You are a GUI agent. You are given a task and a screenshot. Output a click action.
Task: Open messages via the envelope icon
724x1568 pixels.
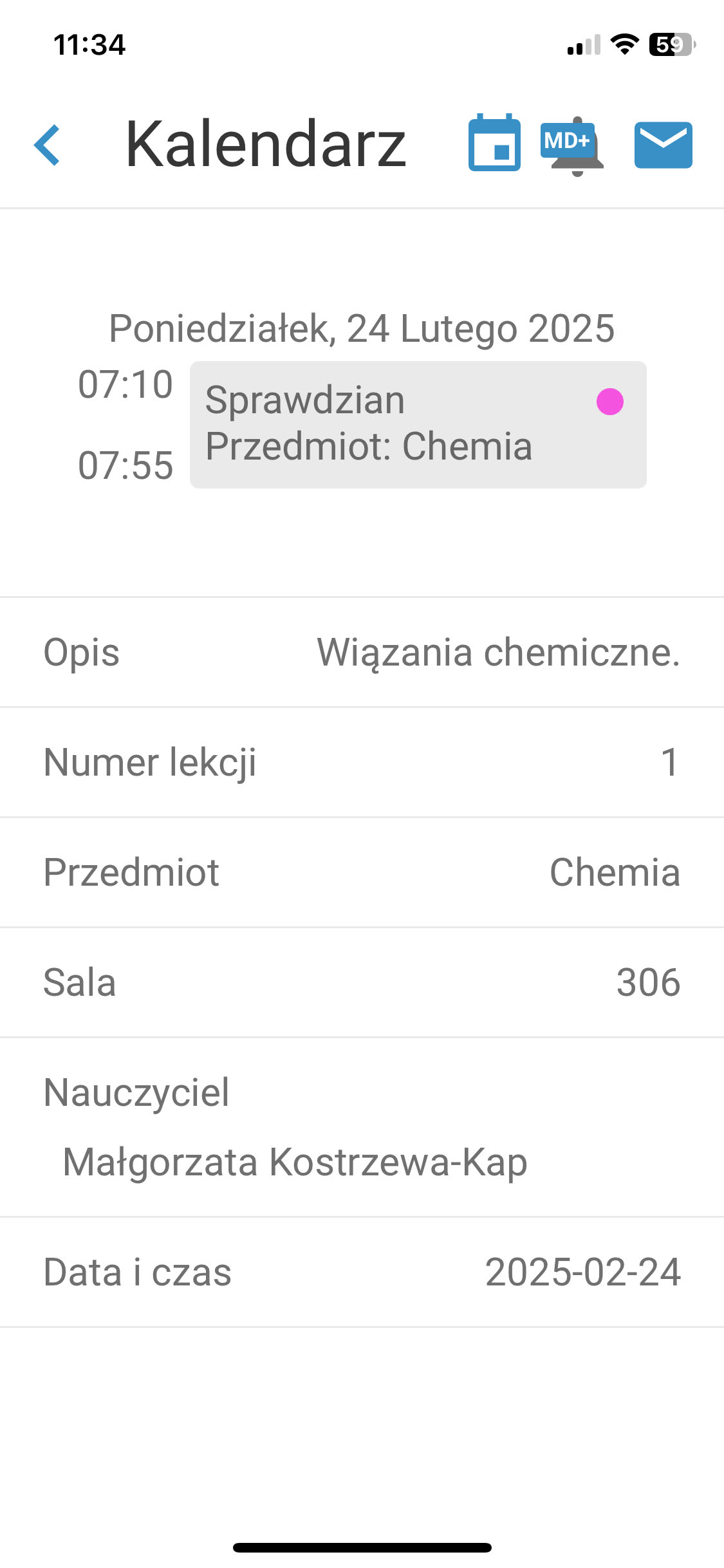pos(663,145)
